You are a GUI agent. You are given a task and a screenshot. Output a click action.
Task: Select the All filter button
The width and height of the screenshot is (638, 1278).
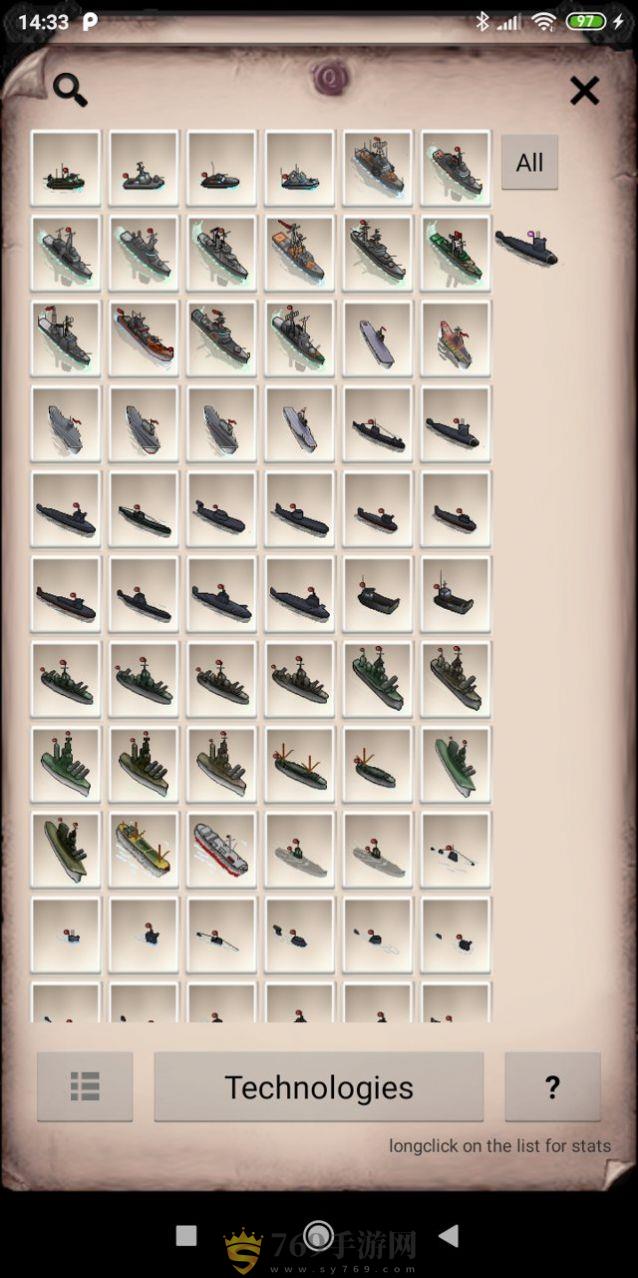pyautogui.click(x=529, y=162)
